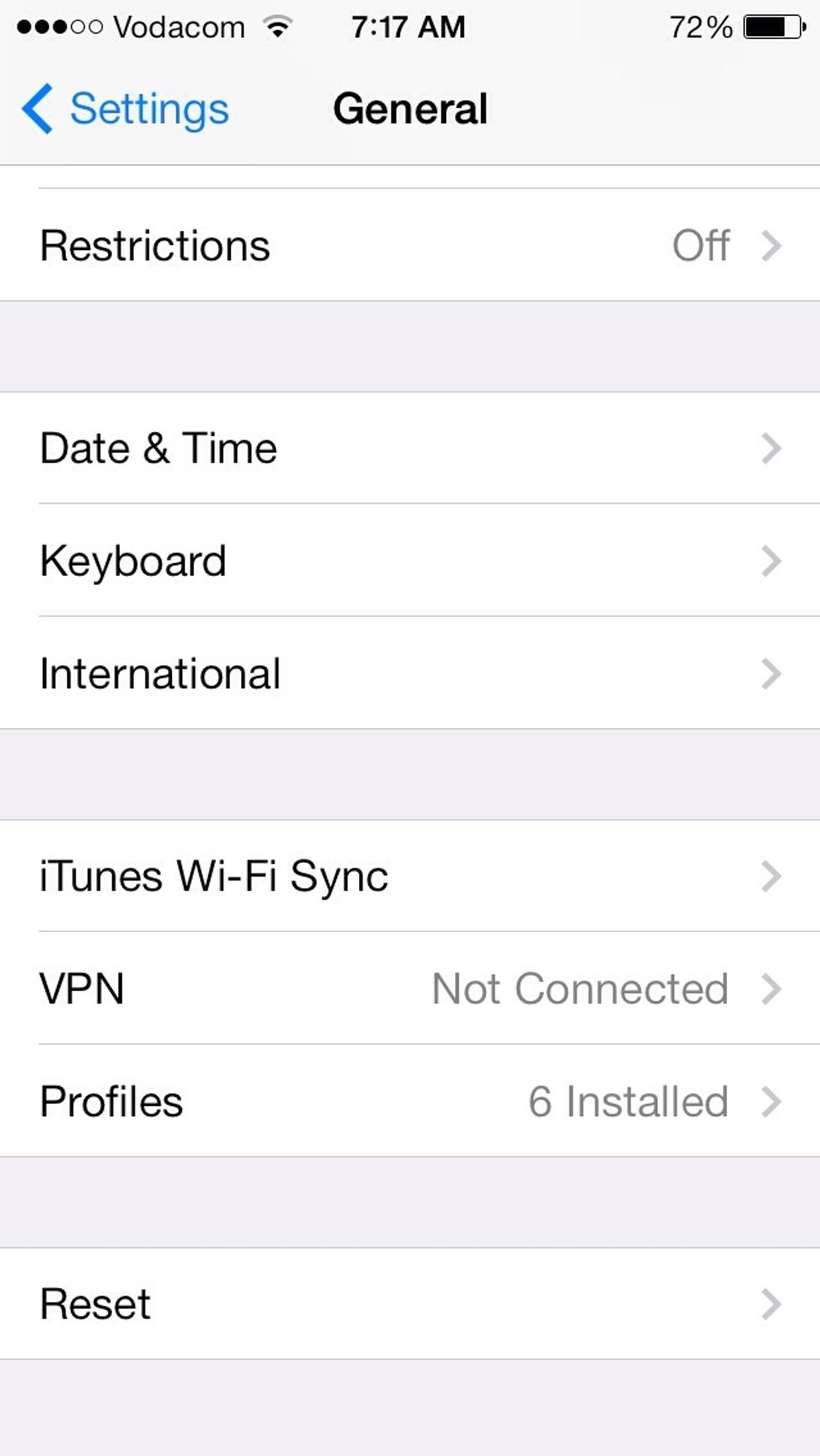The image size is (820, 1456).
Task: Open the Restrictions setting
Action: click(x=410, y=245)
